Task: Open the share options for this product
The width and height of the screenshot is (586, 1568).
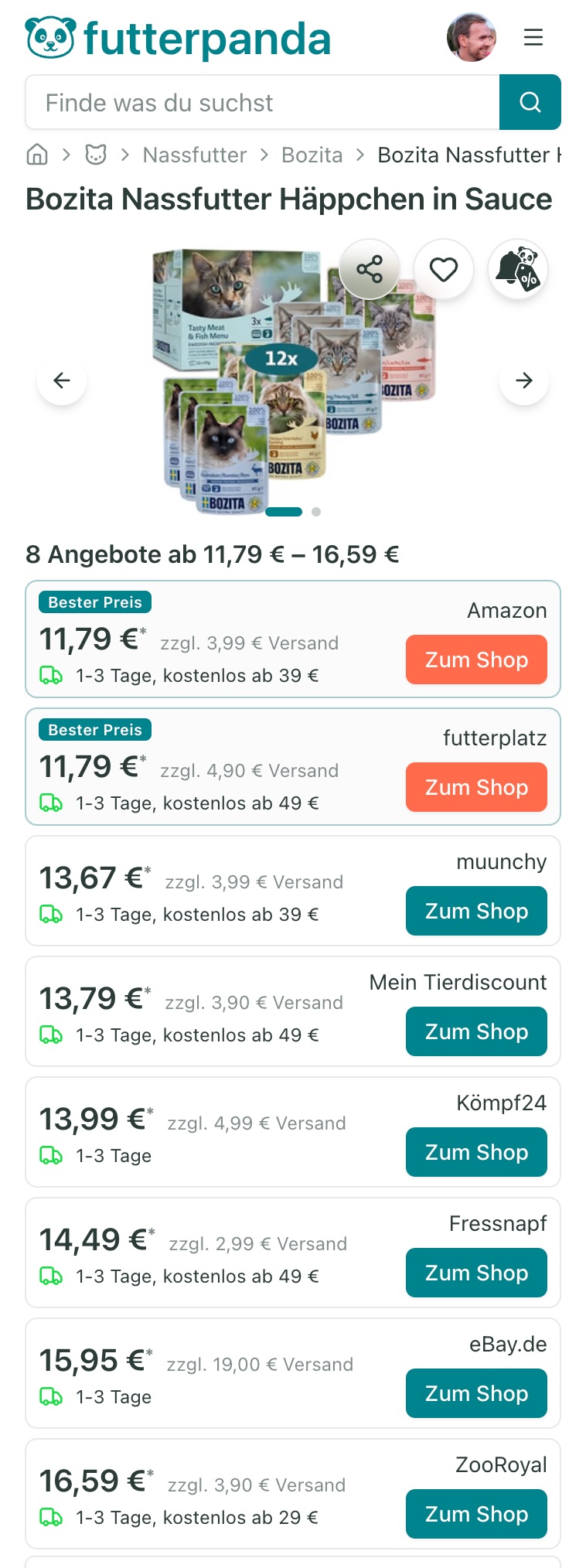Action: click(370, 270)
